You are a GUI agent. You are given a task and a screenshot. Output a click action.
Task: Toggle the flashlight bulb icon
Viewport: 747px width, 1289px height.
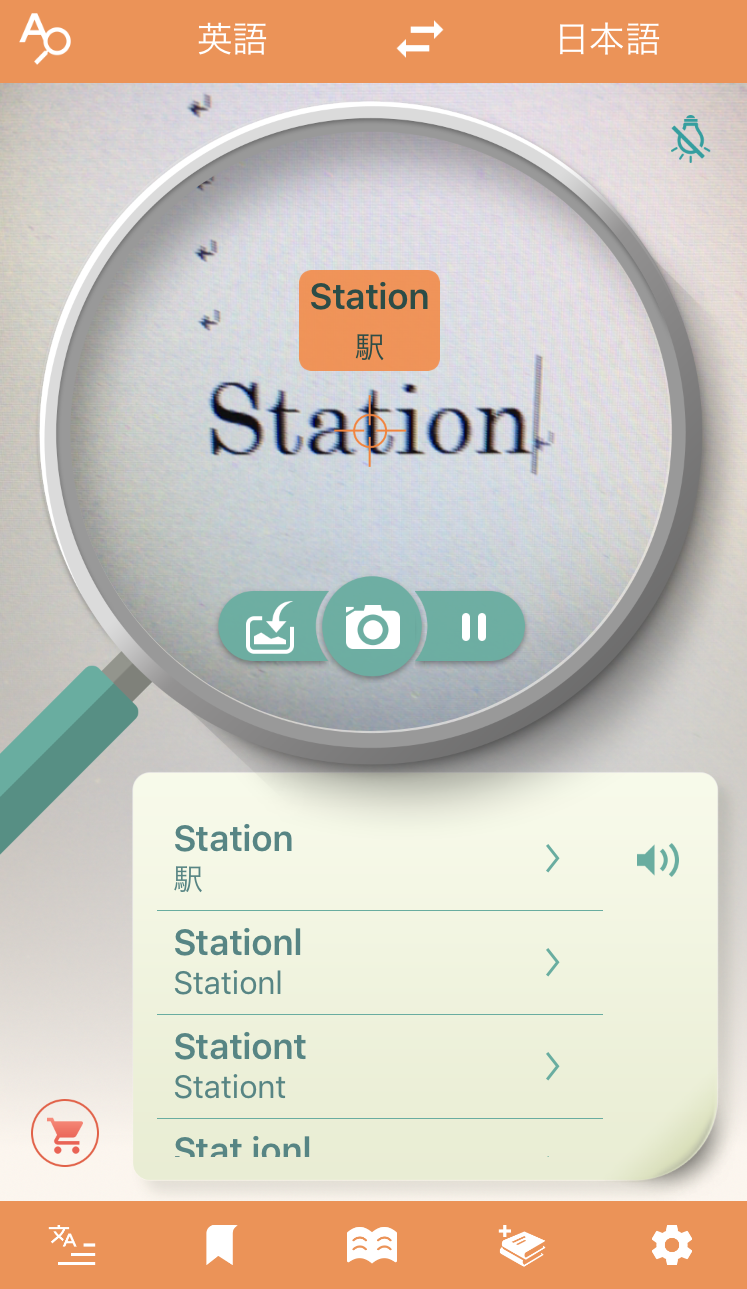690,139
